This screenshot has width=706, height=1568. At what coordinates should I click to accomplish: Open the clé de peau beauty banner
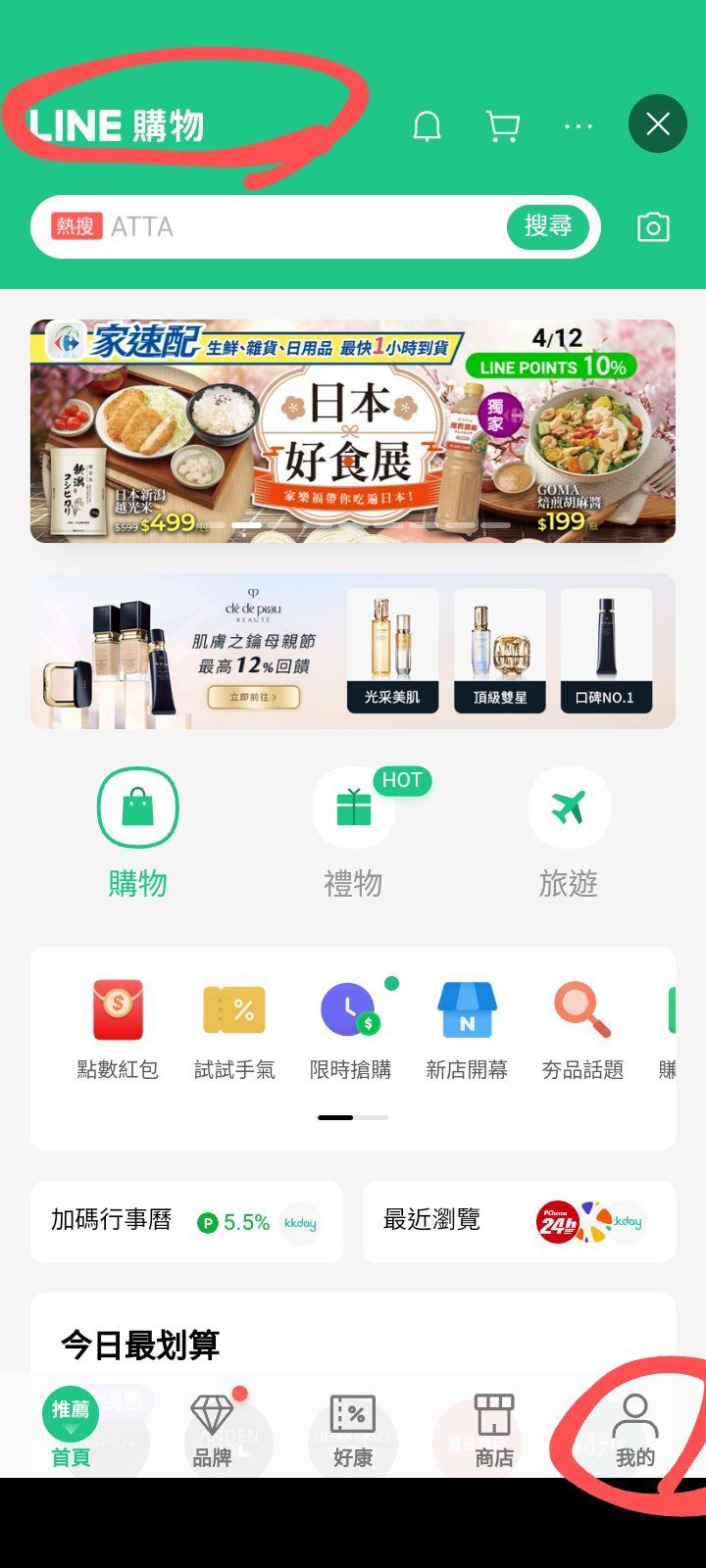click(353, 651)
